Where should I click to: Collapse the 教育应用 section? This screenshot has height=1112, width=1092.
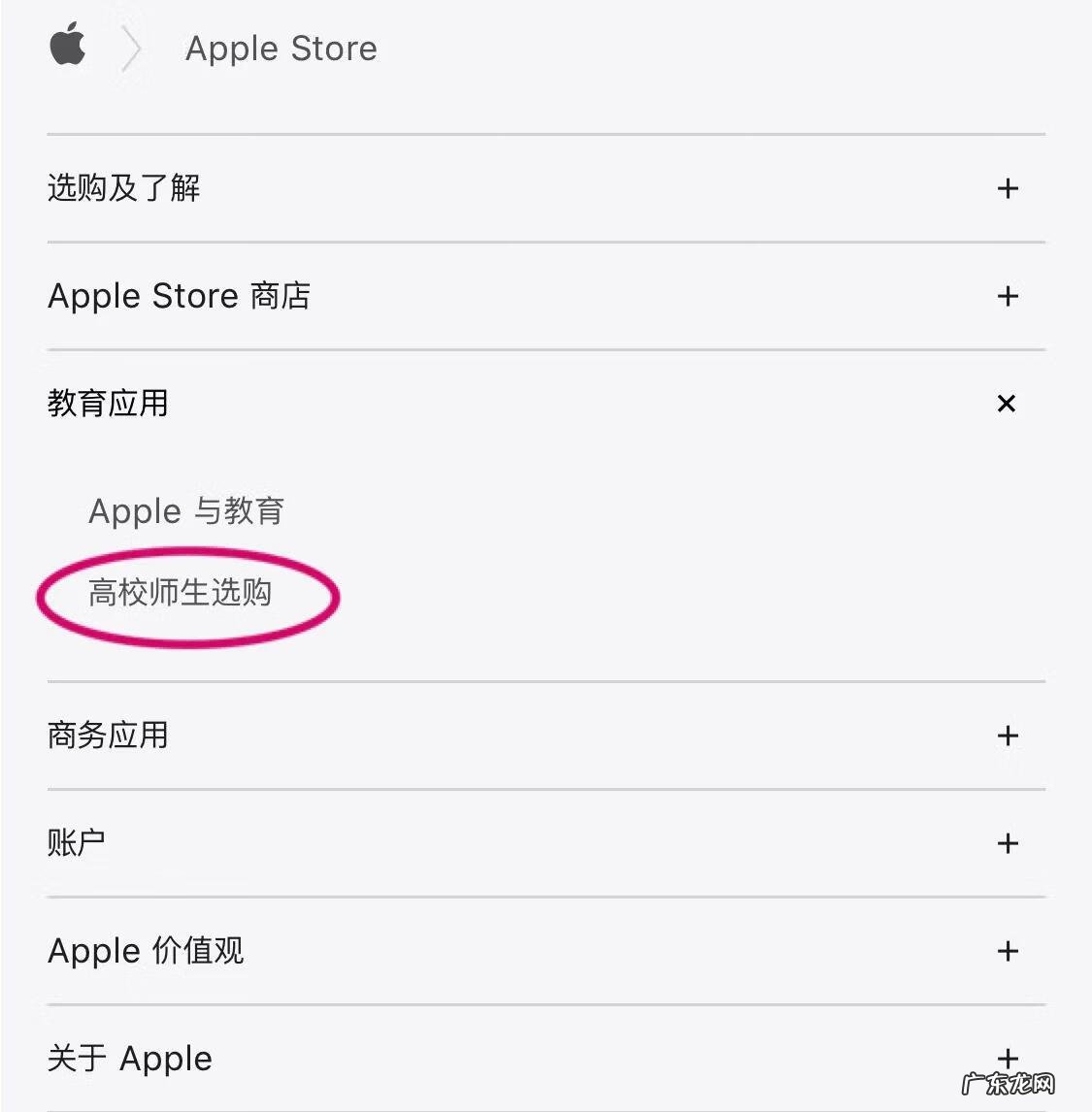(1007, 404)
